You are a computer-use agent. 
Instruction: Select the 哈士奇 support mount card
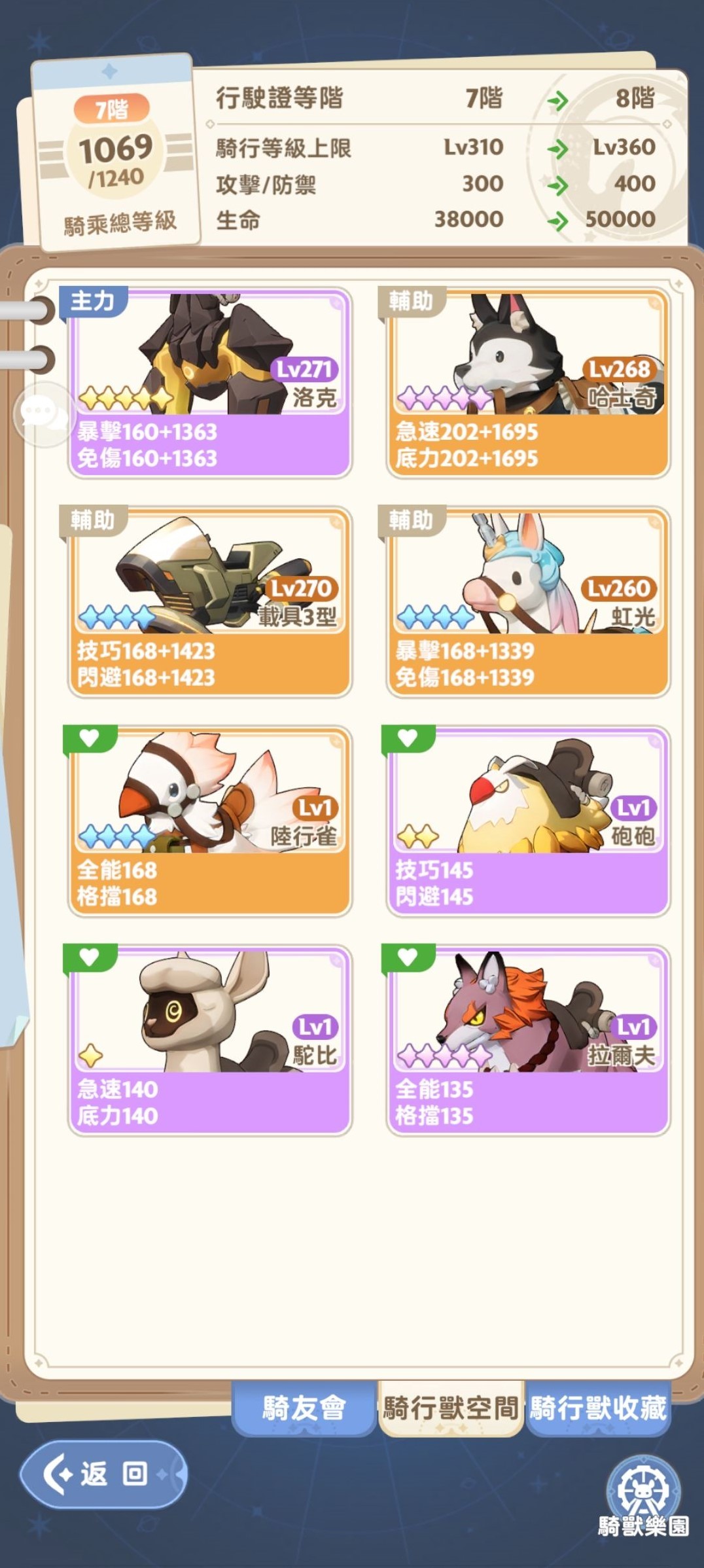click(527, 383)
